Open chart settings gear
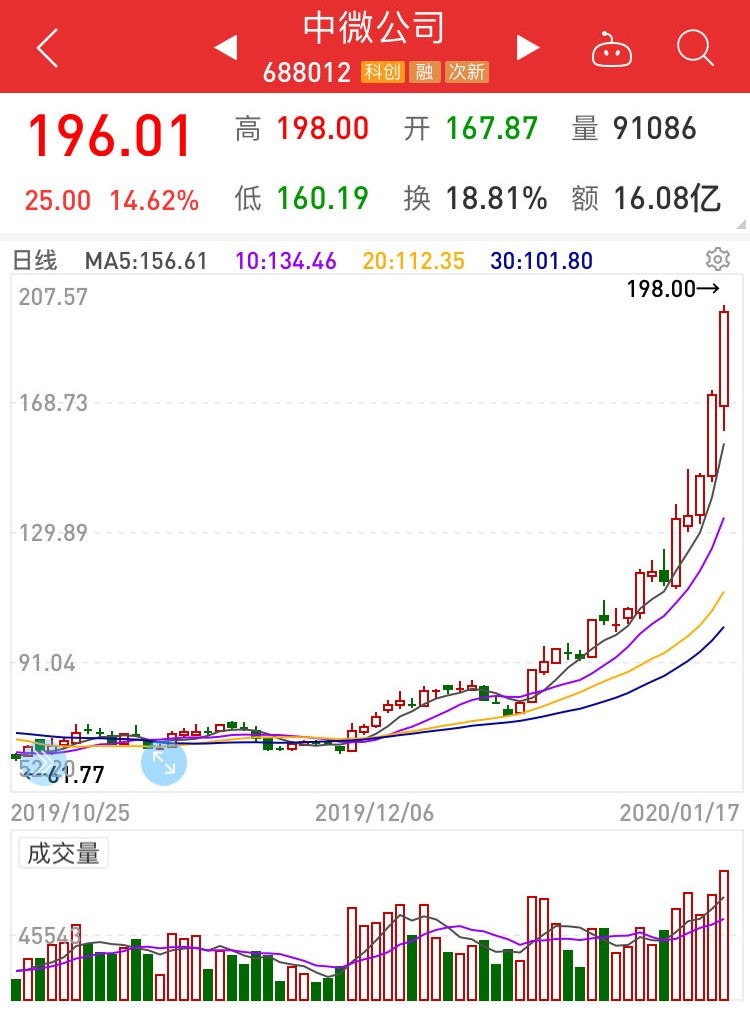 (x=717, y=260)
